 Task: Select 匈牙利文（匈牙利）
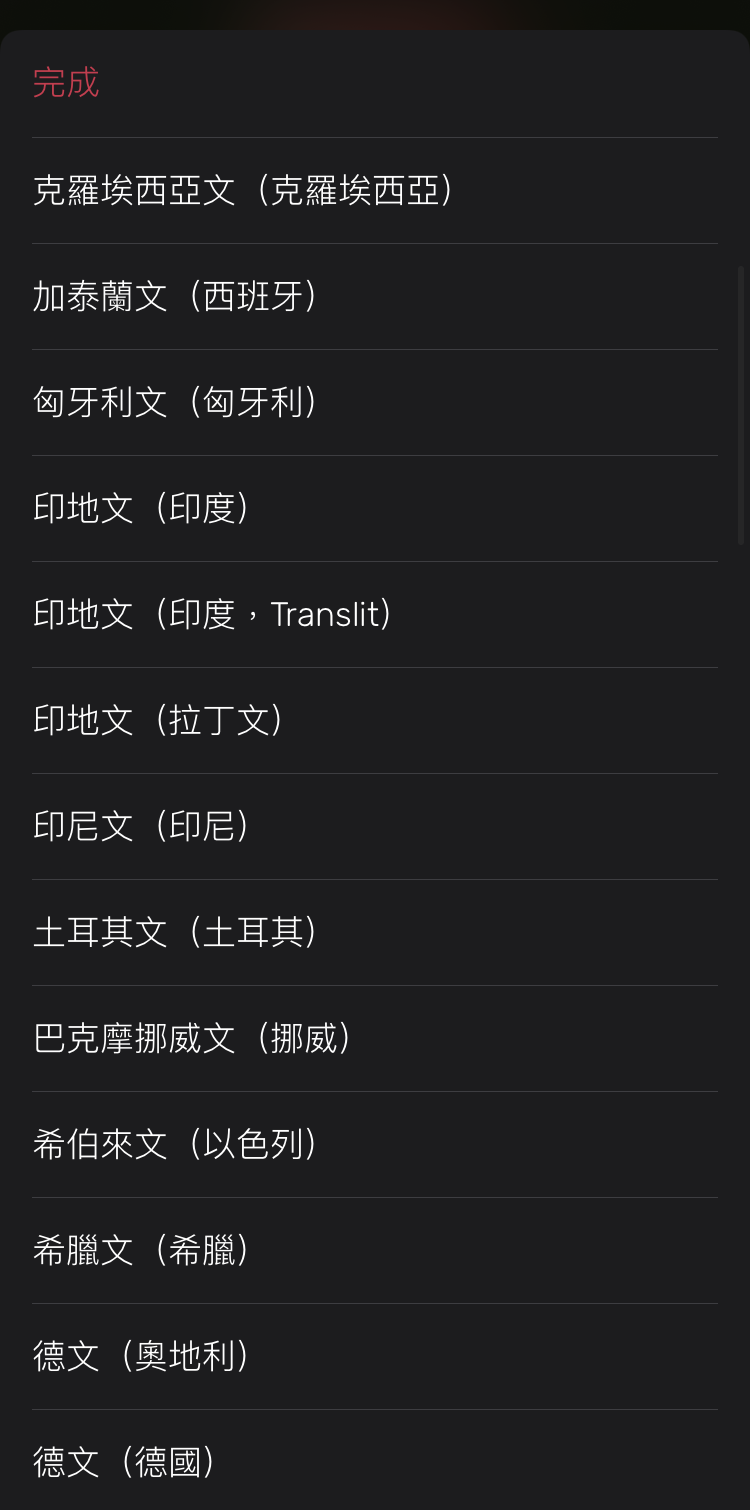coord(375,403)
